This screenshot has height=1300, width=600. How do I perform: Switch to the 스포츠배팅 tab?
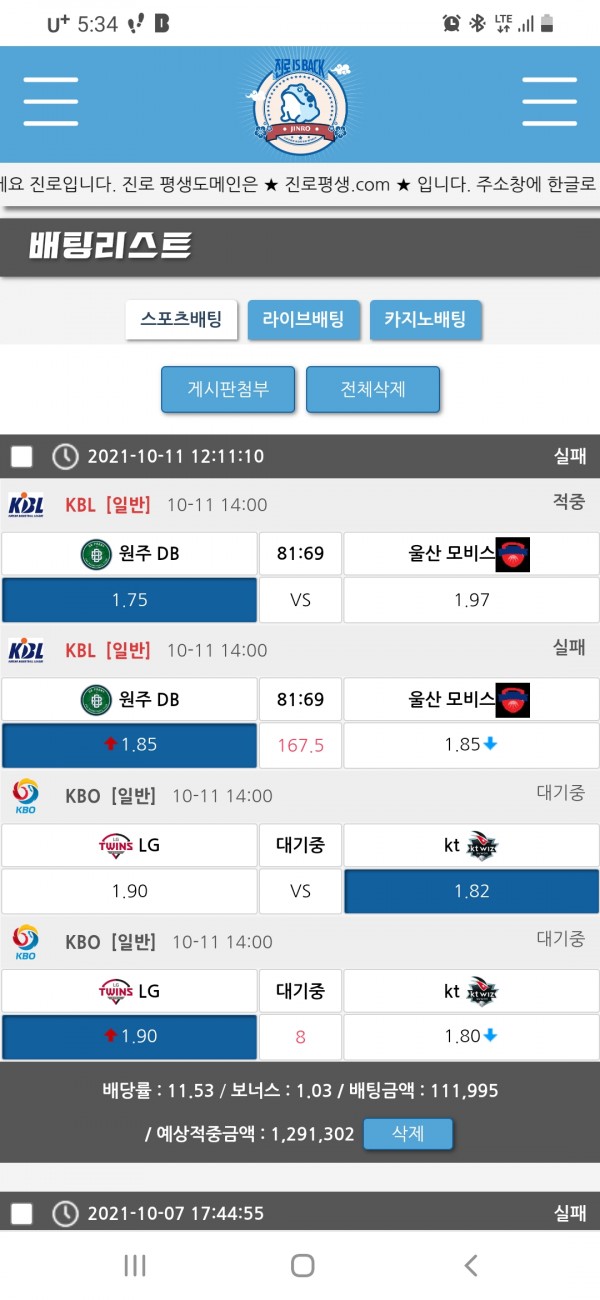tap(181, 320)
